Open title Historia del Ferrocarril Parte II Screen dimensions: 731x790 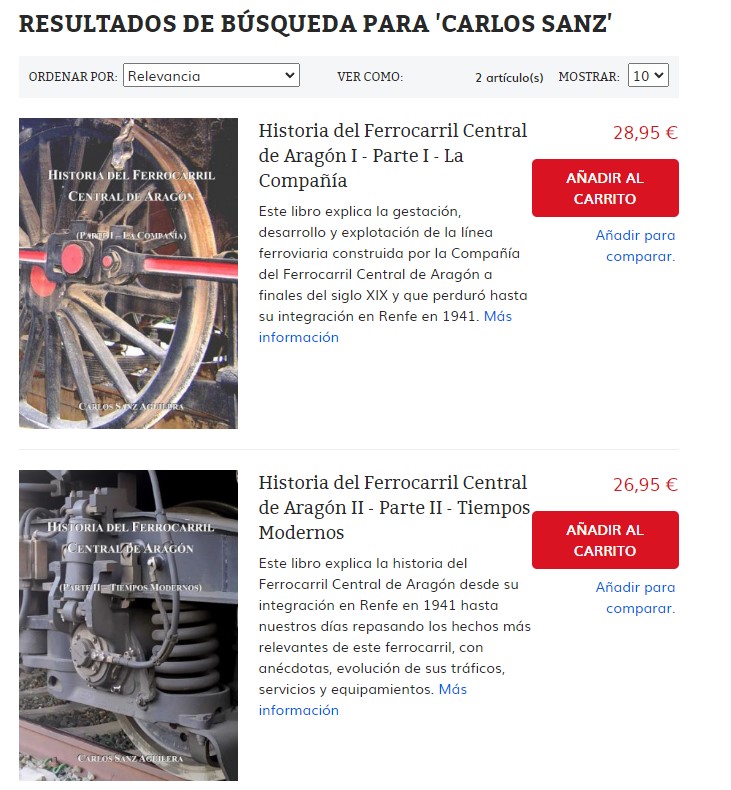pos(393,507)
